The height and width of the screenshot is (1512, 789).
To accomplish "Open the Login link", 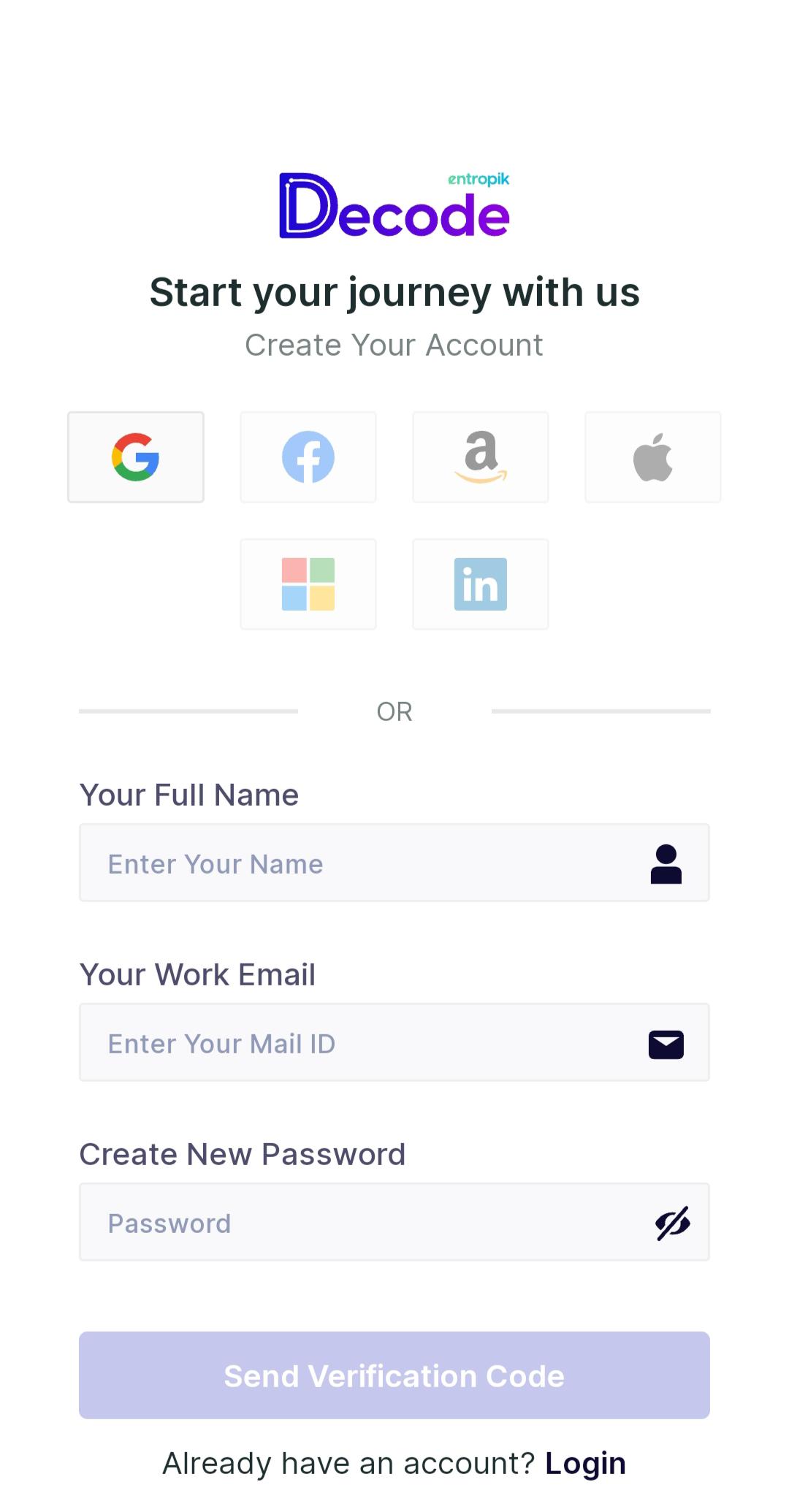I will click(585, 1464).
